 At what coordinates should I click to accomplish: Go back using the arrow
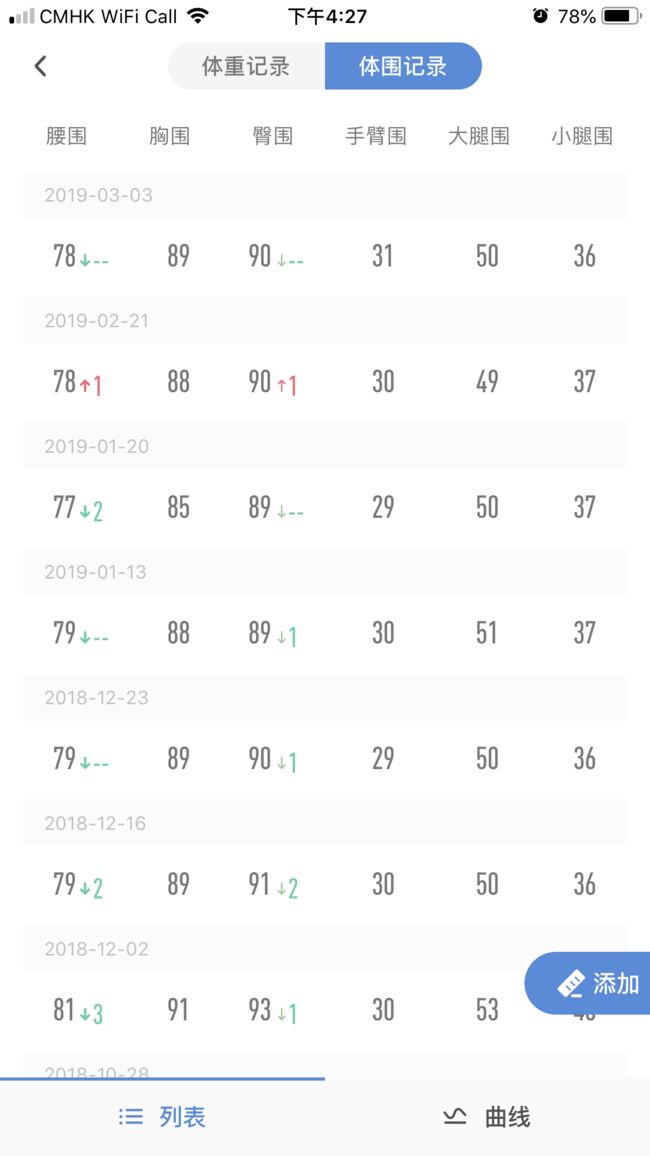[x=41, y=66]
